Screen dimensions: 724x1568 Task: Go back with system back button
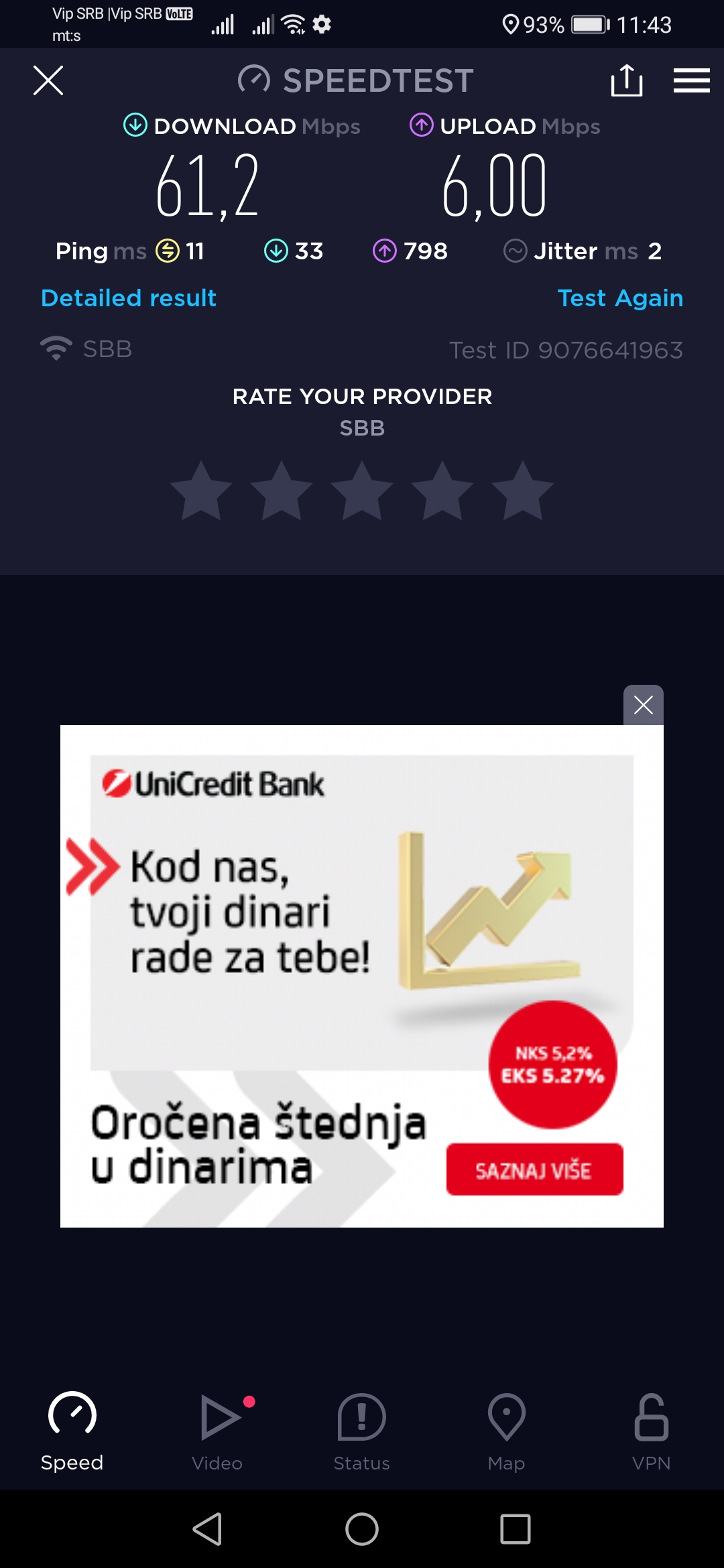(208, 1529)
